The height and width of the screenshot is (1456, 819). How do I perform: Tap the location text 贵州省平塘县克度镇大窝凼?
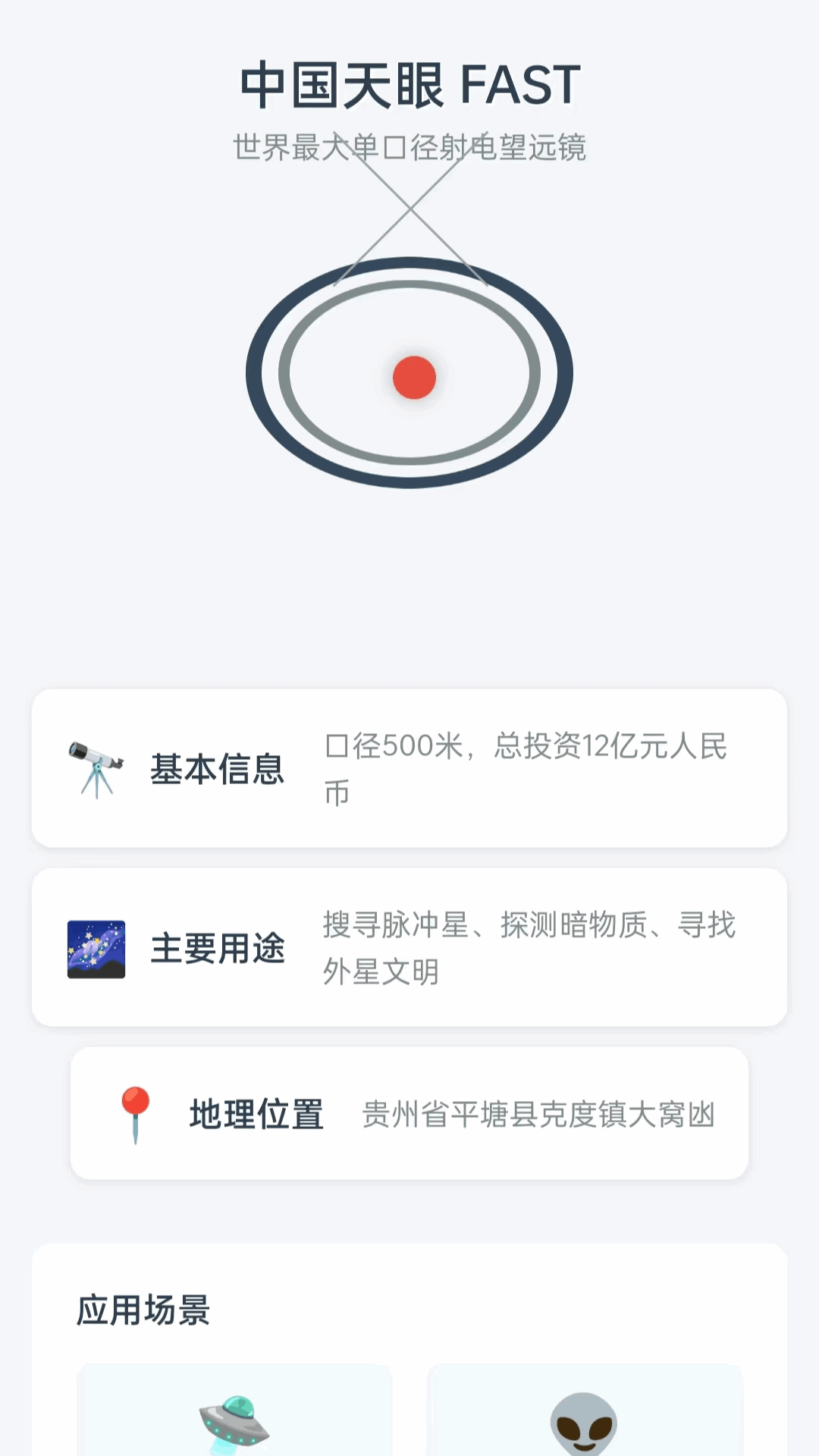point(538,1115)
